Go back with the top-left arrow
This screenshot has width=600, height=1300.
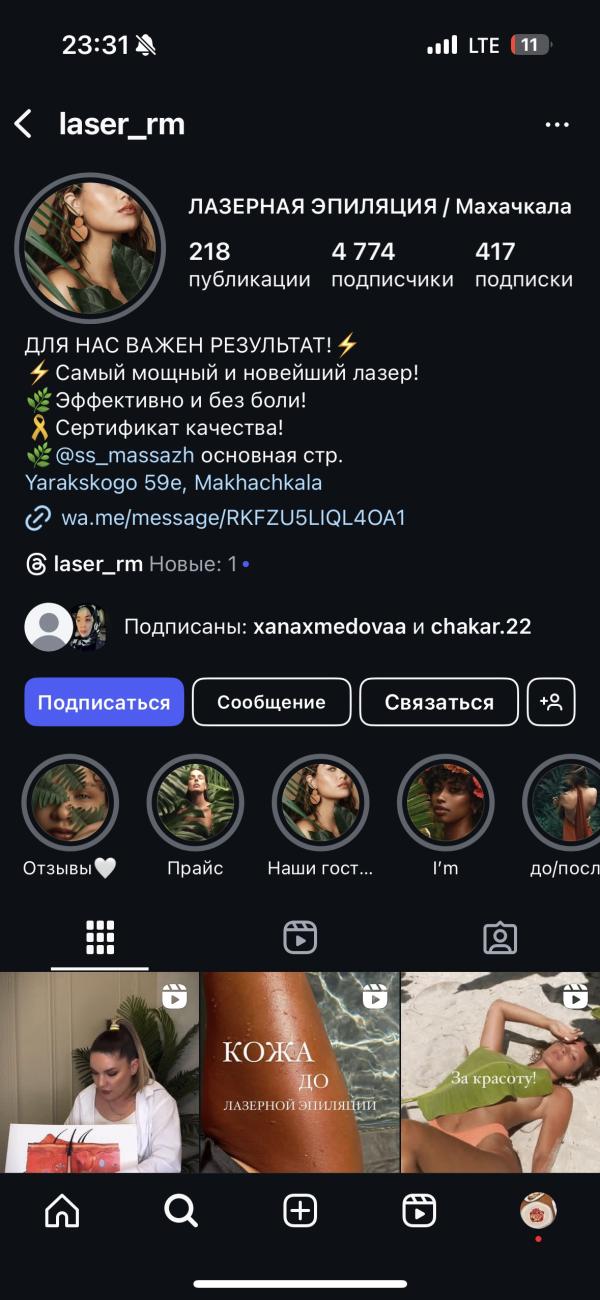click(23, 124)
